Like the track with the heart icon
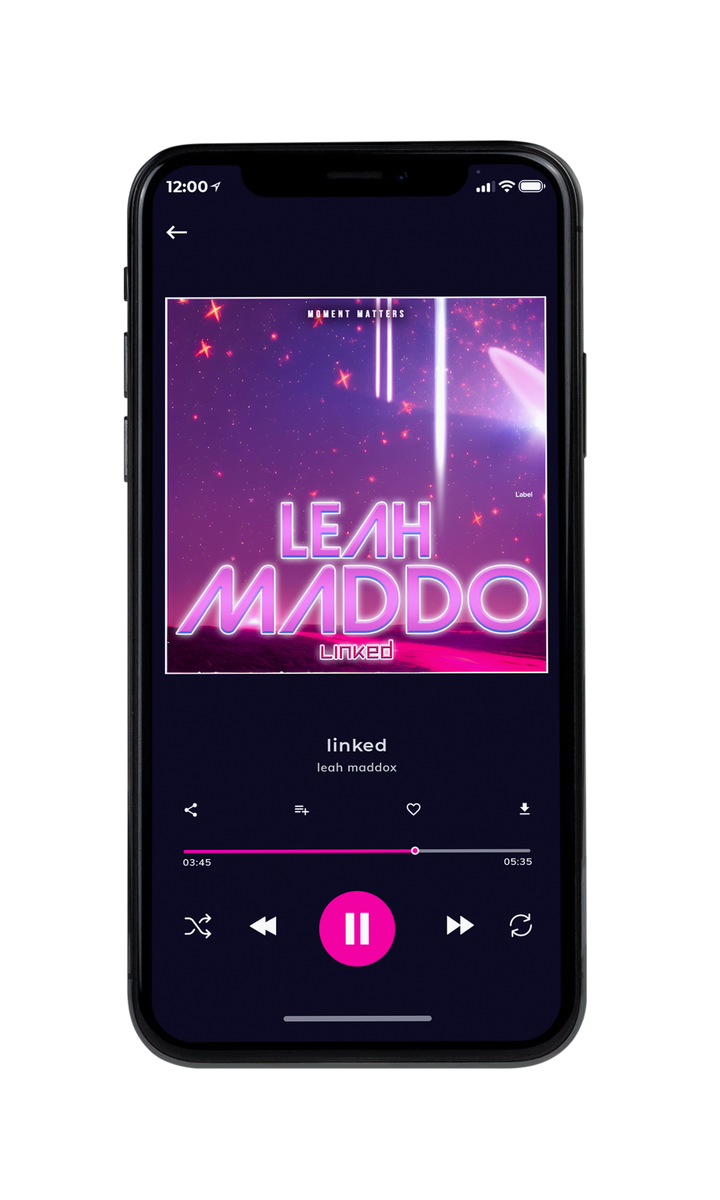 [x=413, y=809]
